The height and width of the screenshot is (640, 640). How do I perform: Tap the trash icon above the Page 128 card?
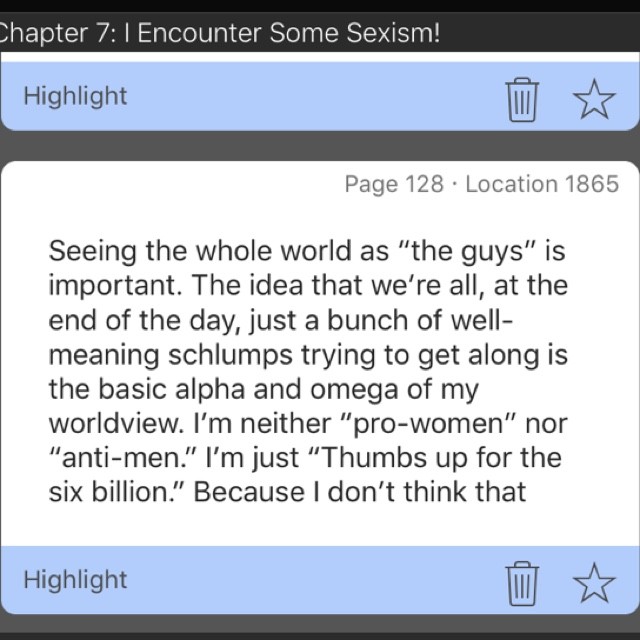click(521, 98)
